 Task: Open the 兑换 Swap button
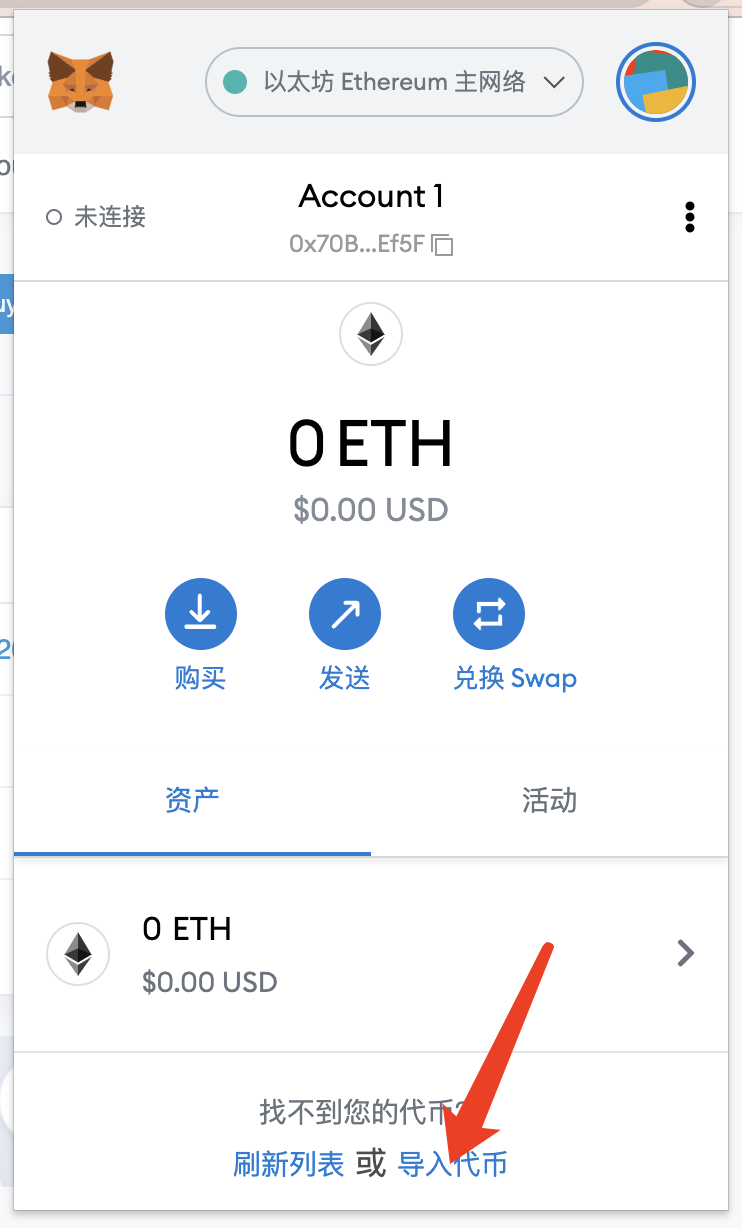[489, 614]
